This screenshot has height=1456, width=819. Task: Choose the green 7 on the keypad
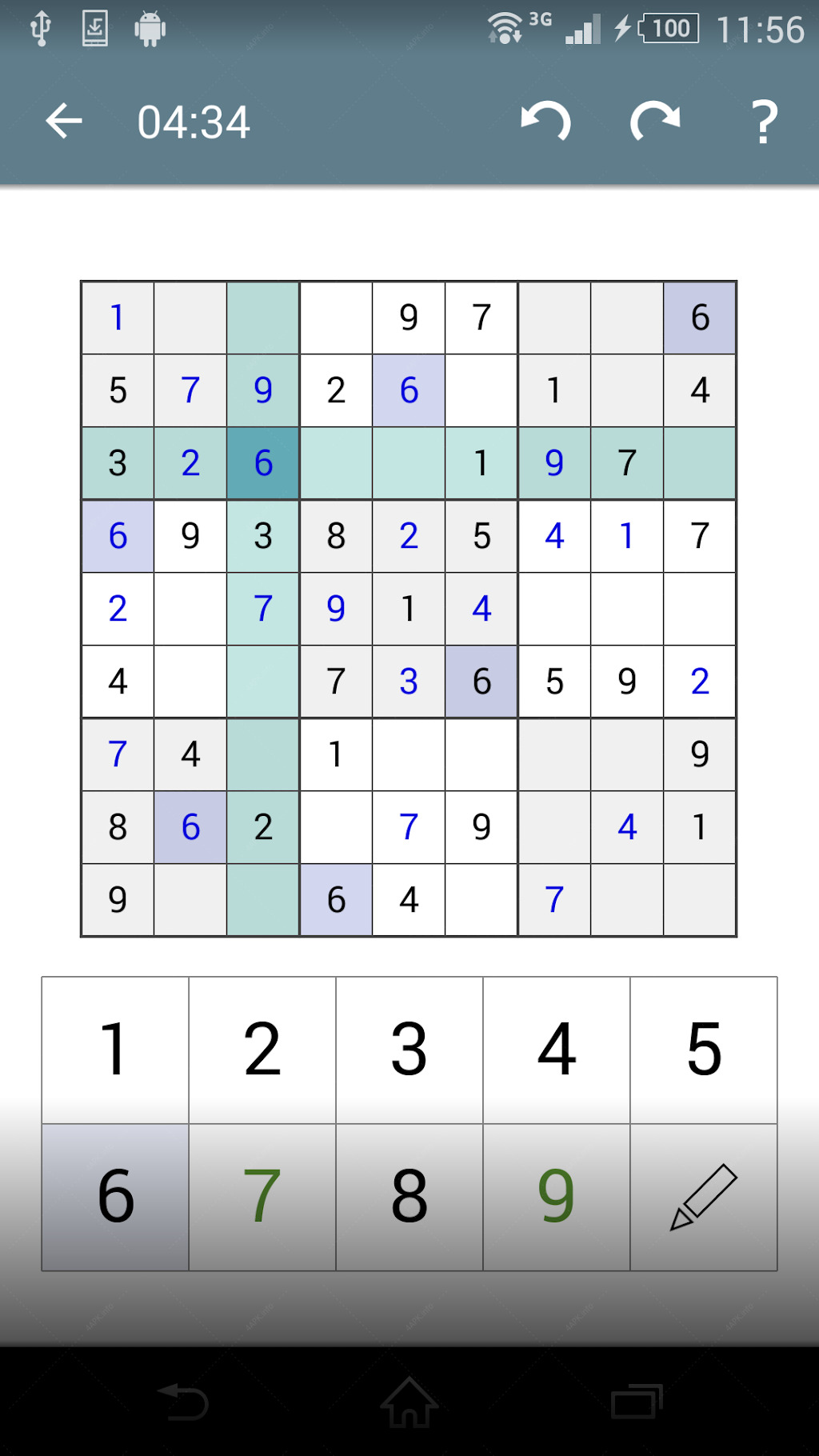[262, 1197]
